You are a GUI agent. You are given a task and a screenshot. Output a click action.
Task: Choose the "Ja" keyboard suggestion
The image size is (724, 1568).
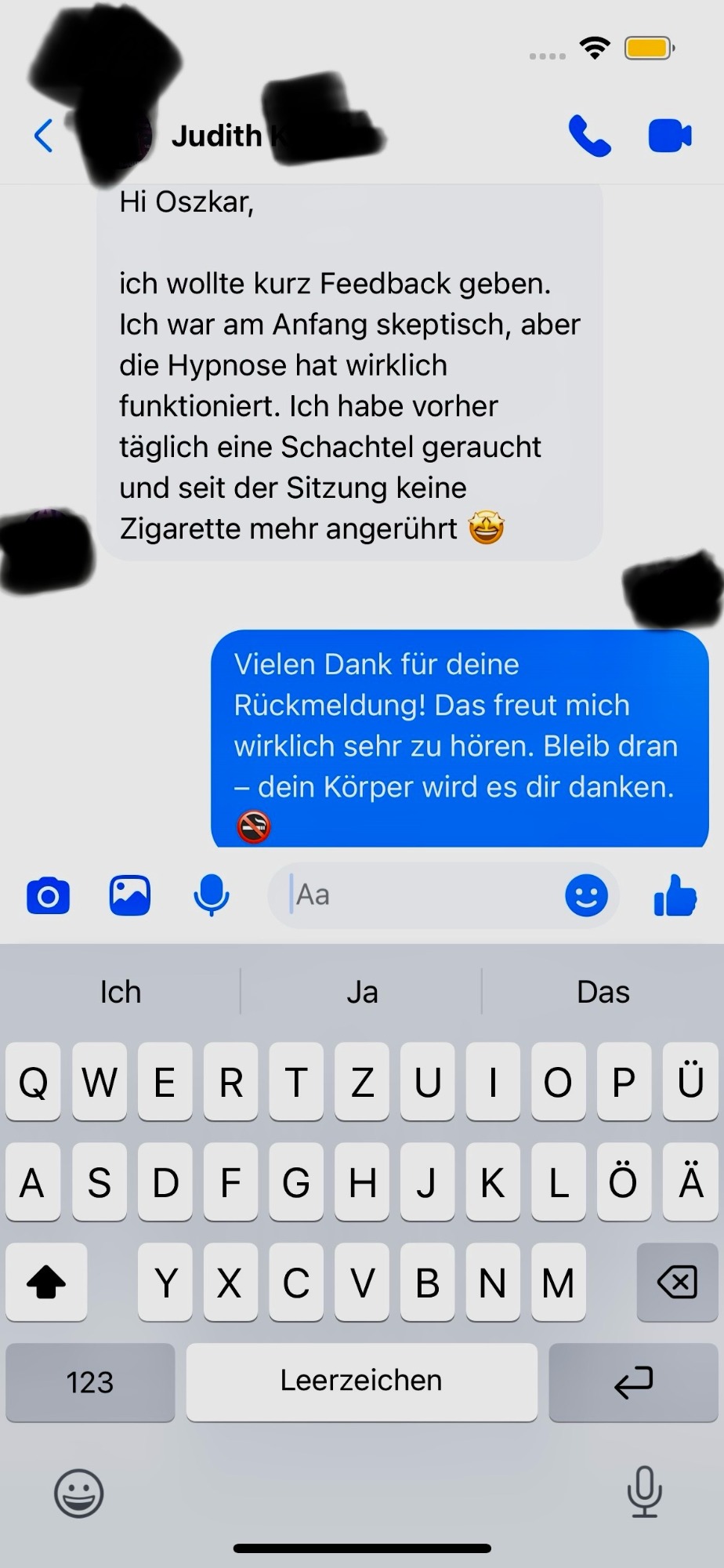tap(362, 992)
